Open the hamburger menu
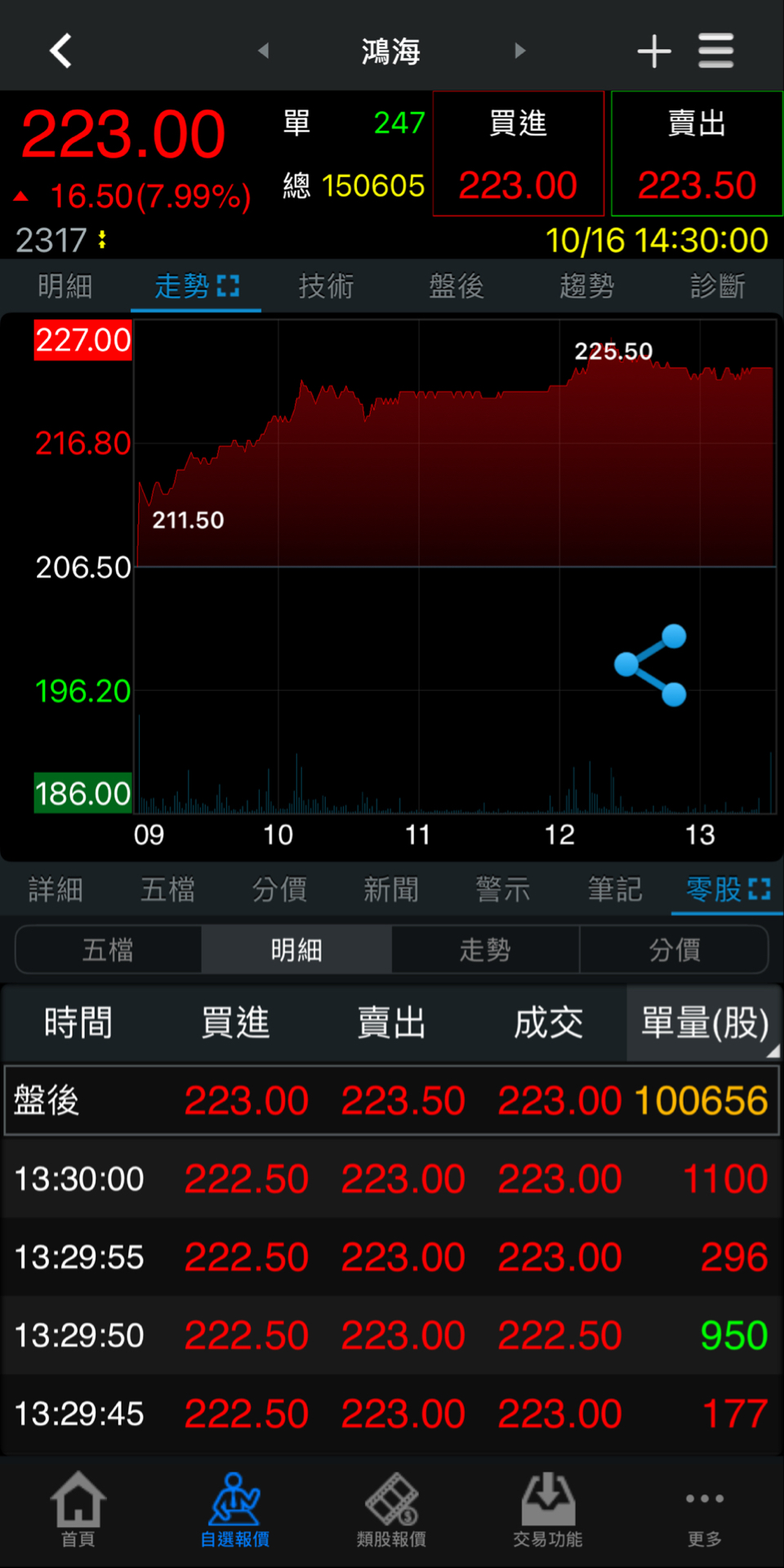Screen dimensions: 784x1568 click(715, 51)
